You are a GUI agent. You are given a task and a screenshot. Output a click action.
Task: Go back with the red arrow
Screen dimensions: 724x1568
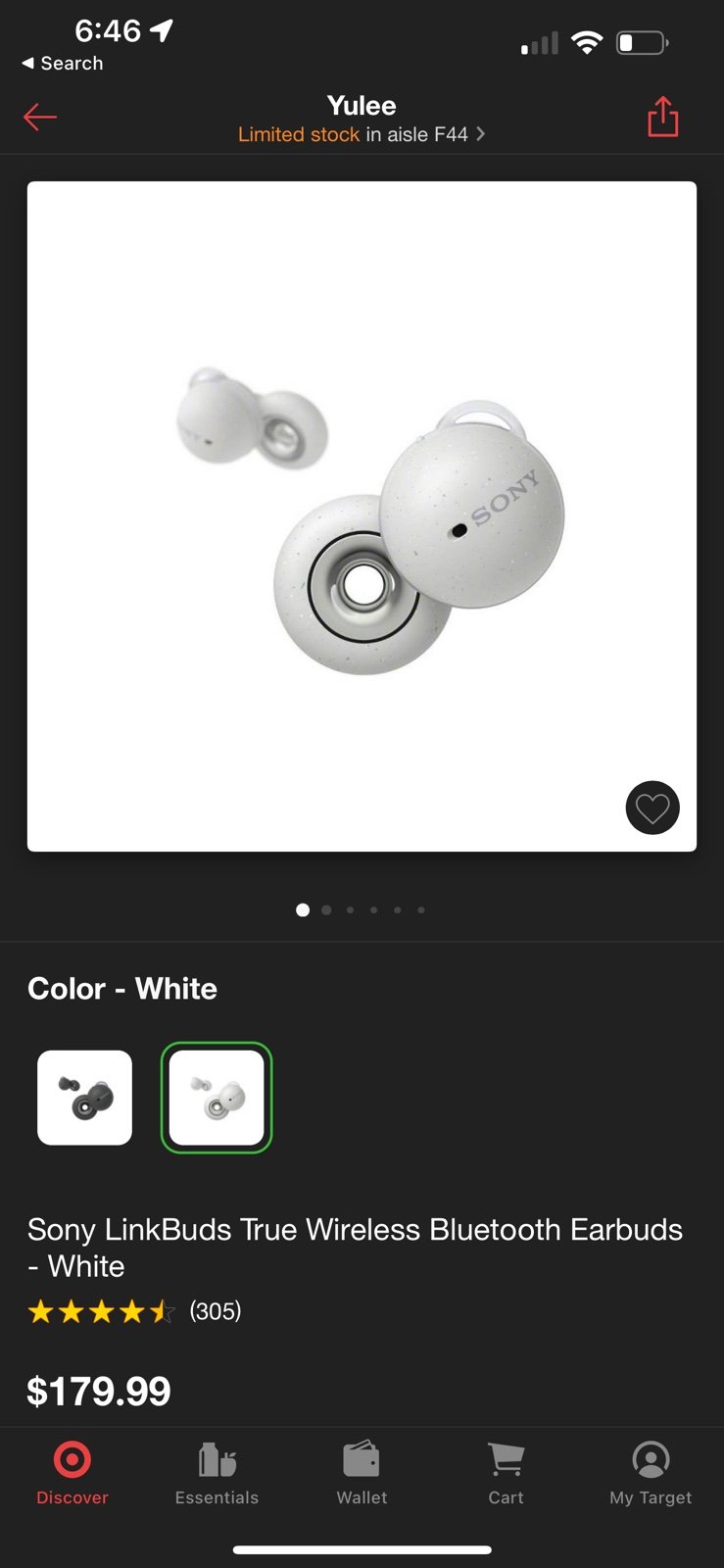click(40, 118)
